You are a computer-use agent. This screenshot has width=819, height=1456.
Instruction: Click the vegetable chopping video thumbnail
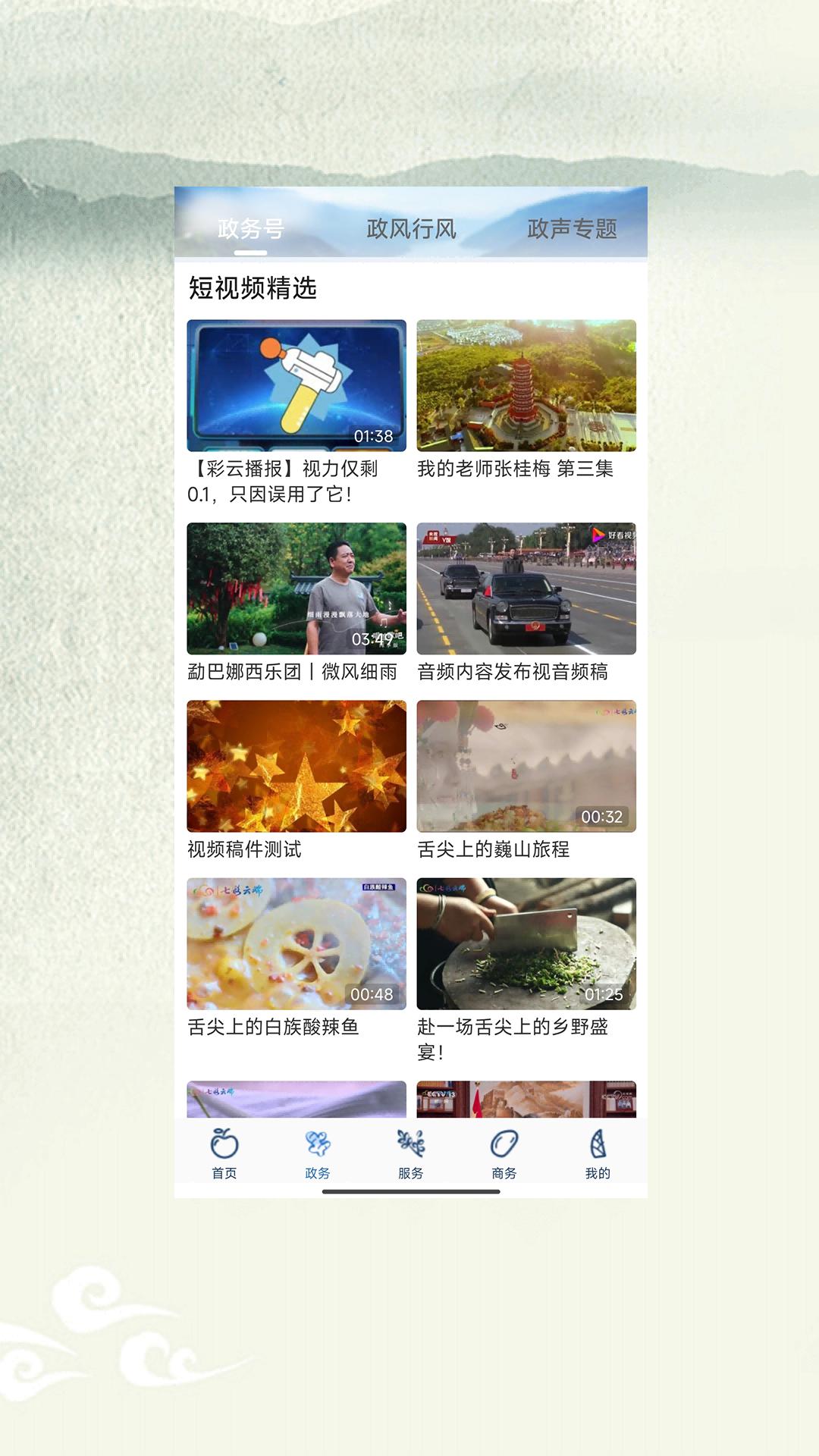(x=527, y=943)
